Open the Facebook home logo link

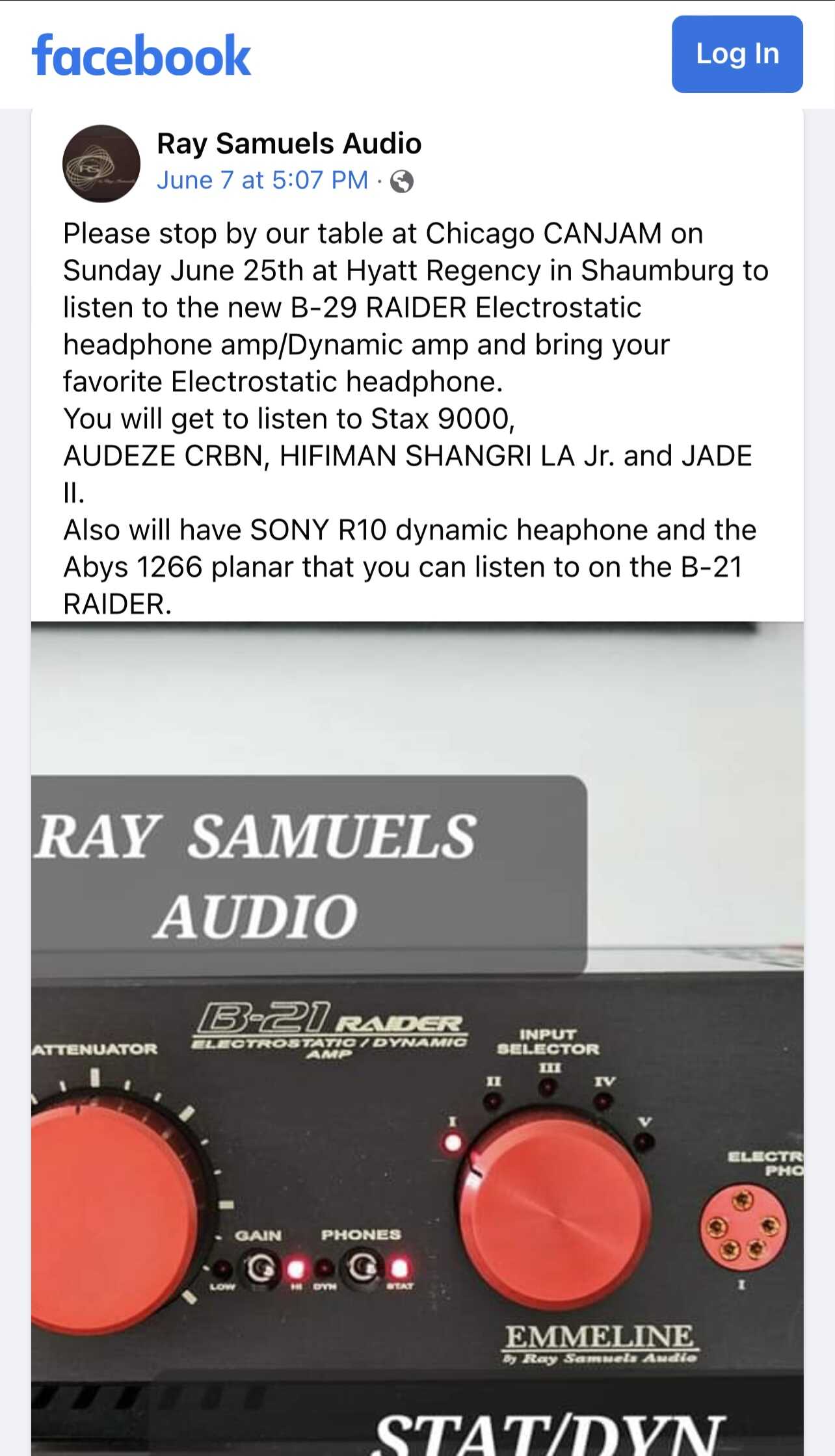141,56
